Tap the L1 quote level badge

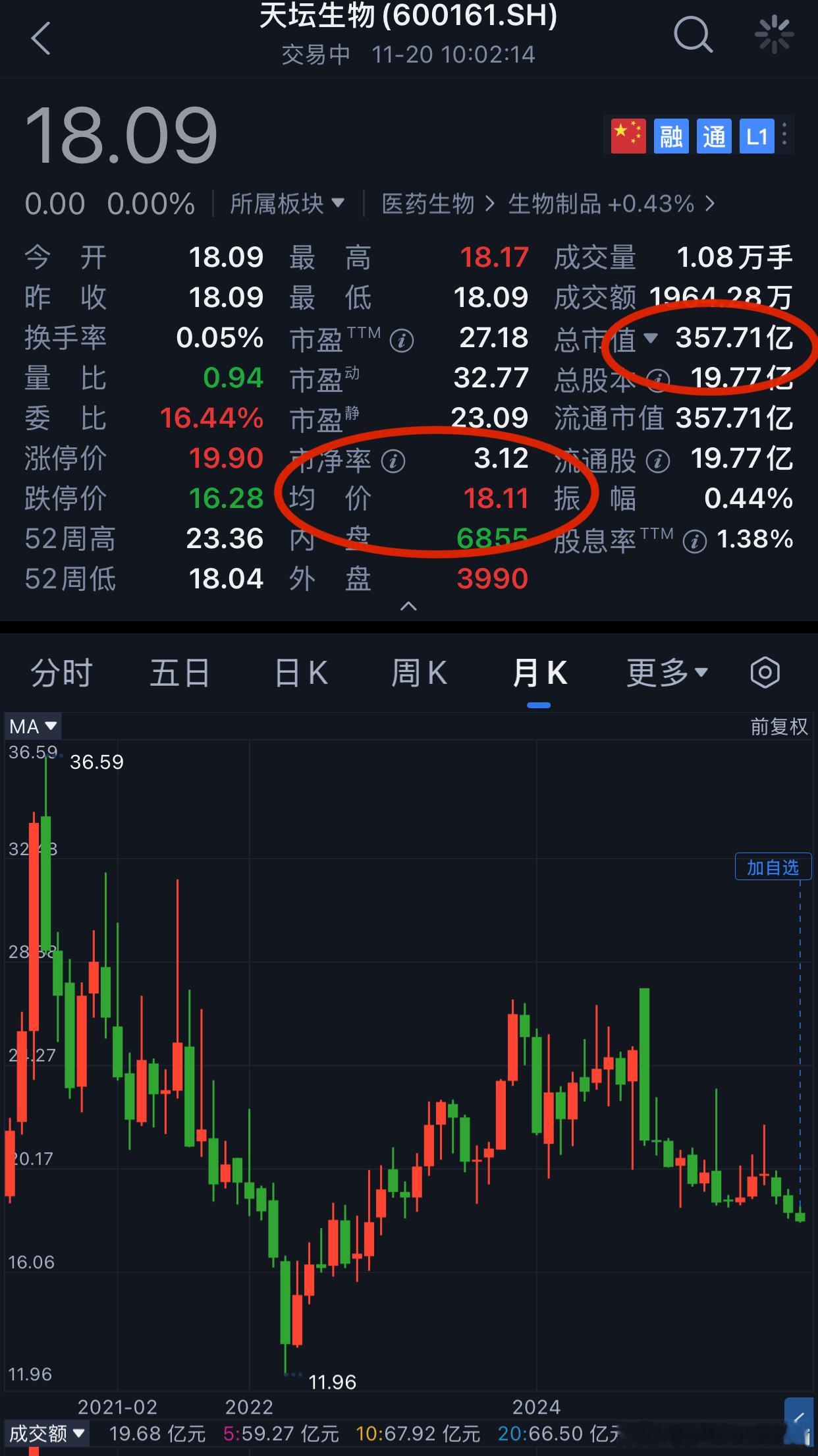[x=756, y=136]
